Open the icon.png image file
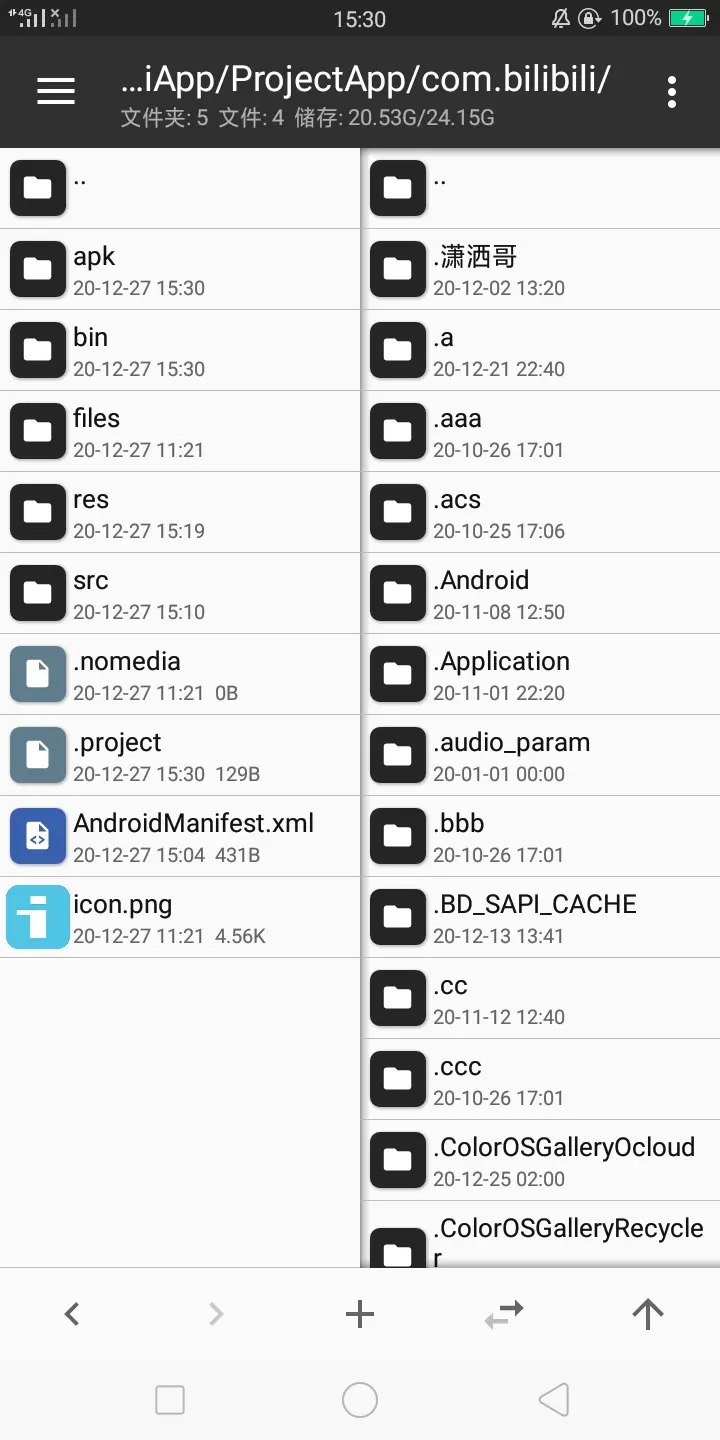This screenshot has height=1440, width=720. click(x=180, y=917)
